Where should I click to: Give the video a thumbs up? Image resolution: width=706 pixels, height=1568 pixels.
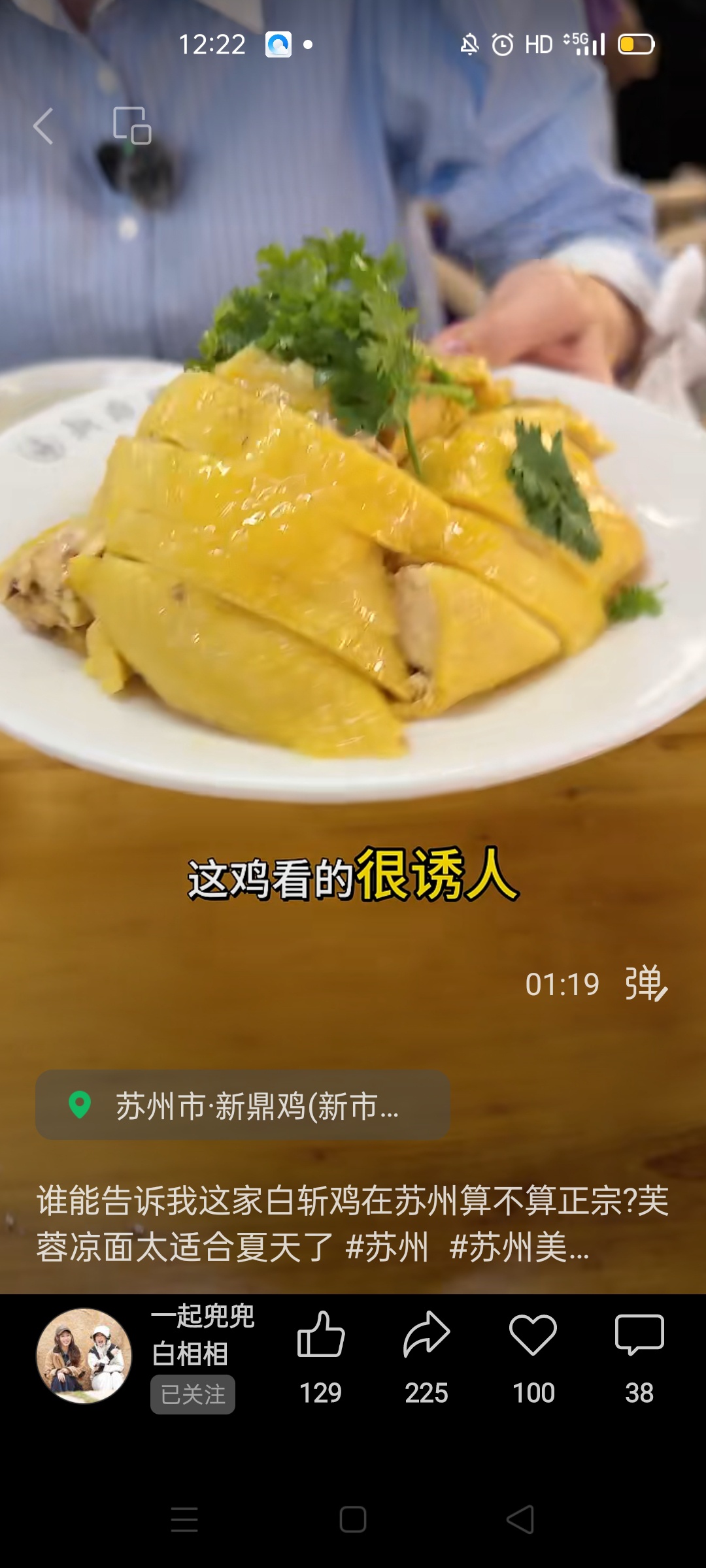pos(320,1336)
